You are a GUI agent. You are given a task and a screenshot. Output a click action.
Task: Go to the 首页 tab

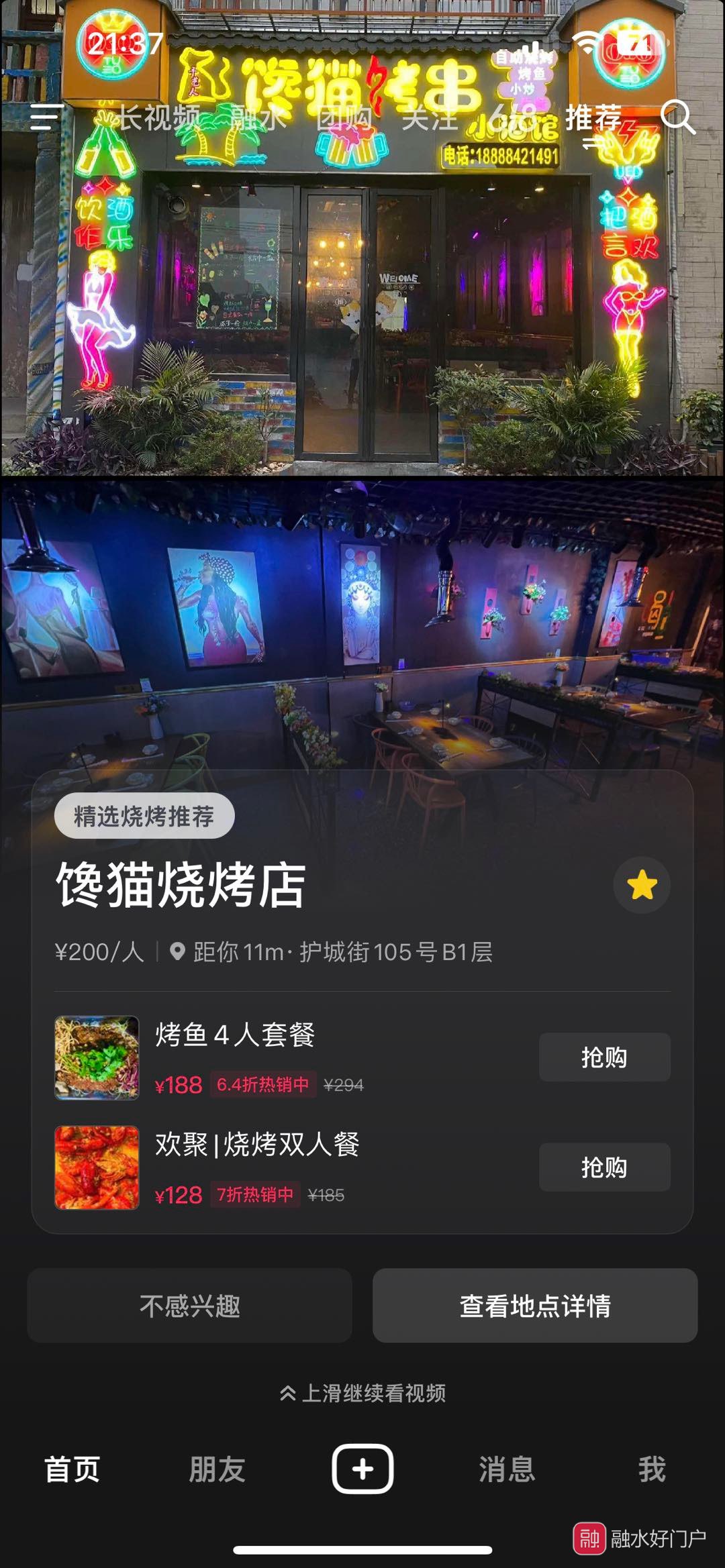point(72,1469)
